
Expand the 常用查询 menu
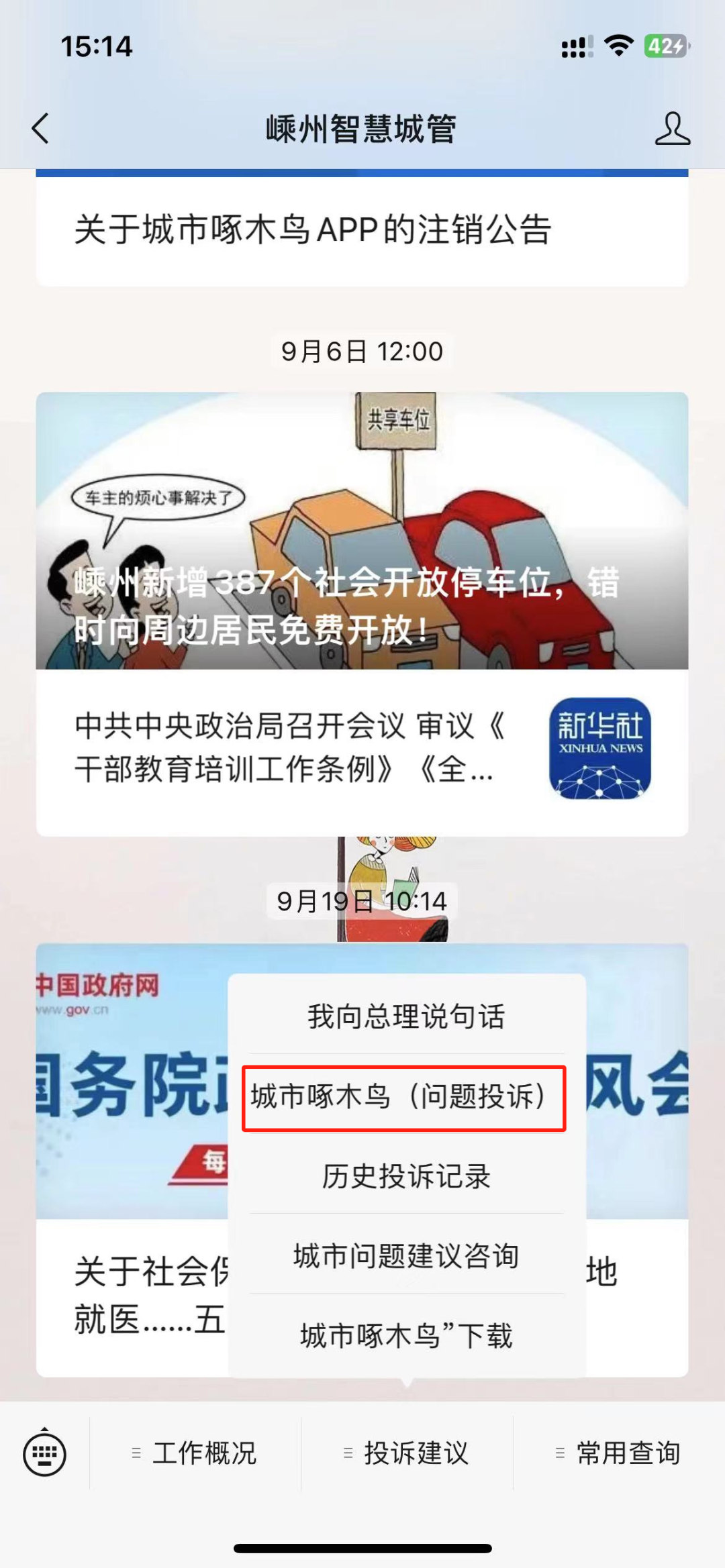619,1453
